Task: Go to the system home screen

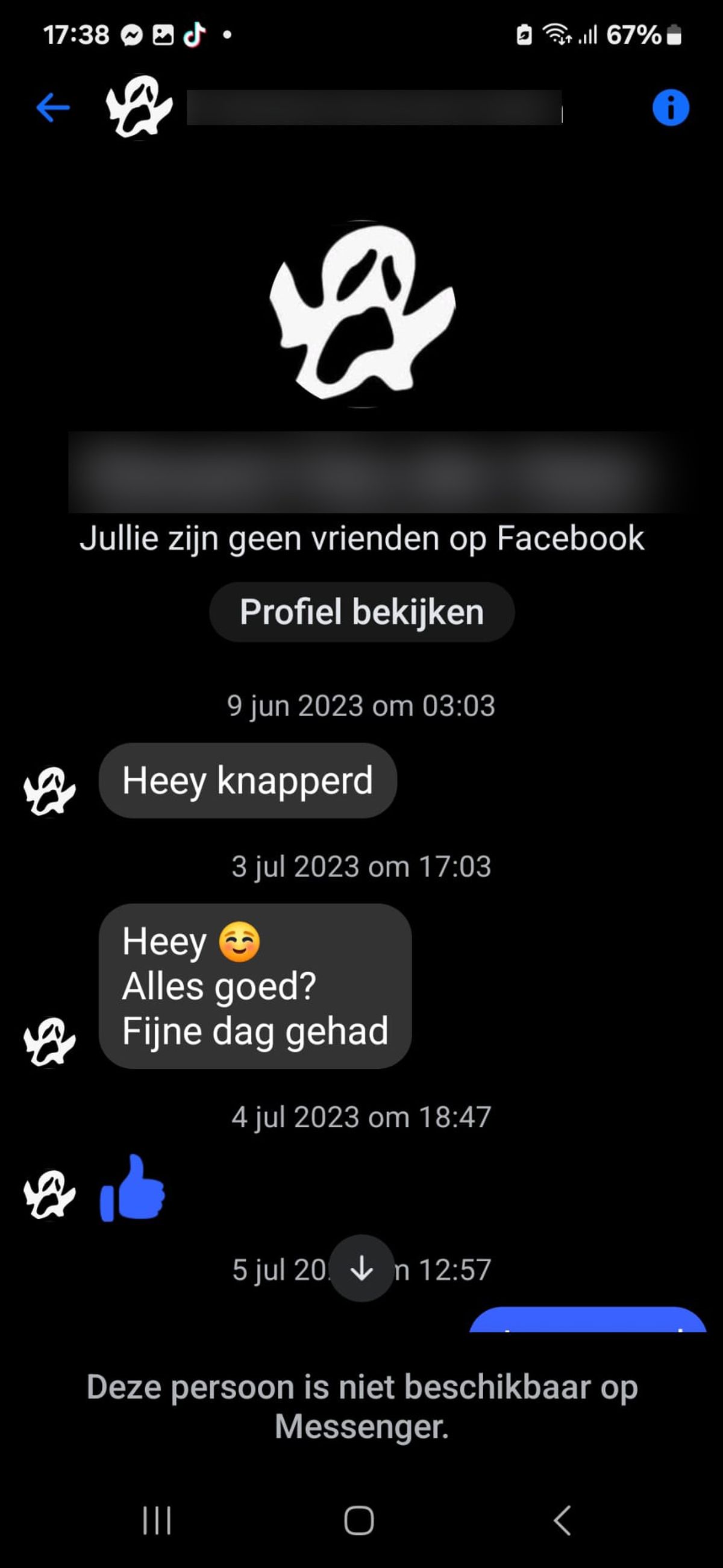Action: tap(359, 1520)
